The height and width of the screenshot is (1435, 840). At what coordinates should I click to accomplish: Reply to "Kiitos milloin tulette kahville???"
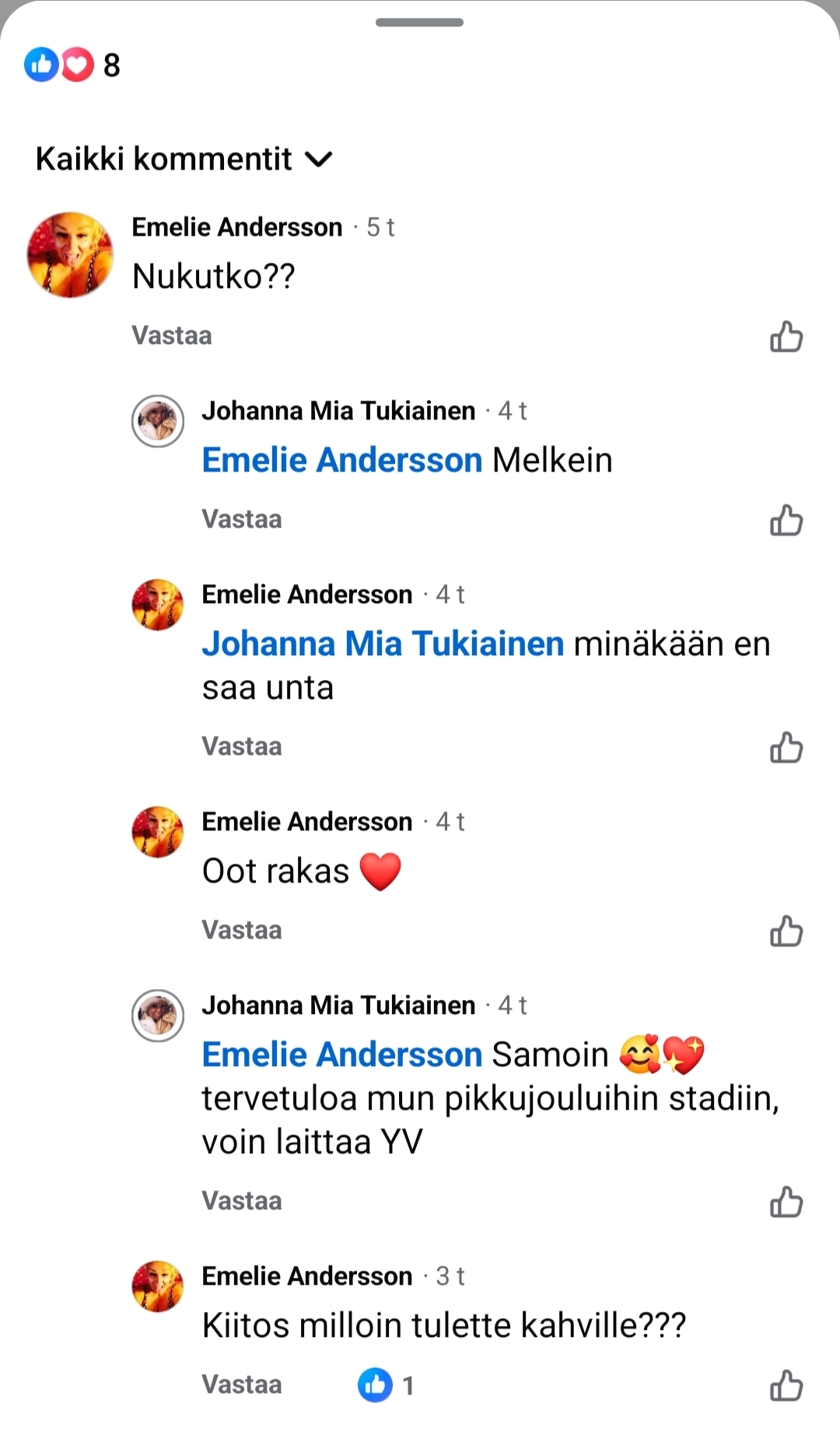(242, 1384)
